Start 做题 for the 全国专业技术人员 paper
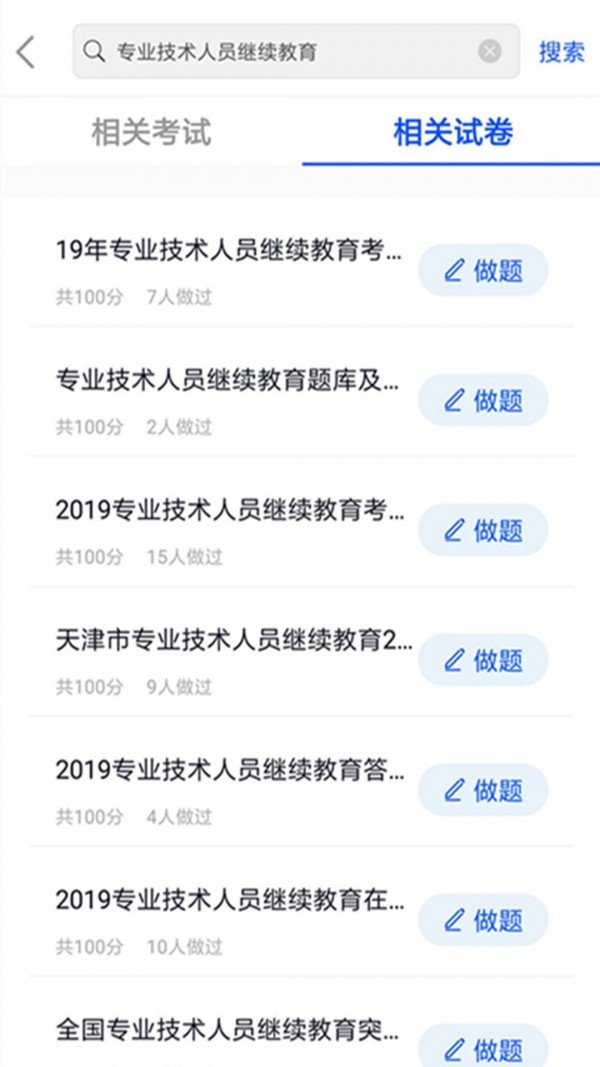 point(483,1049)
